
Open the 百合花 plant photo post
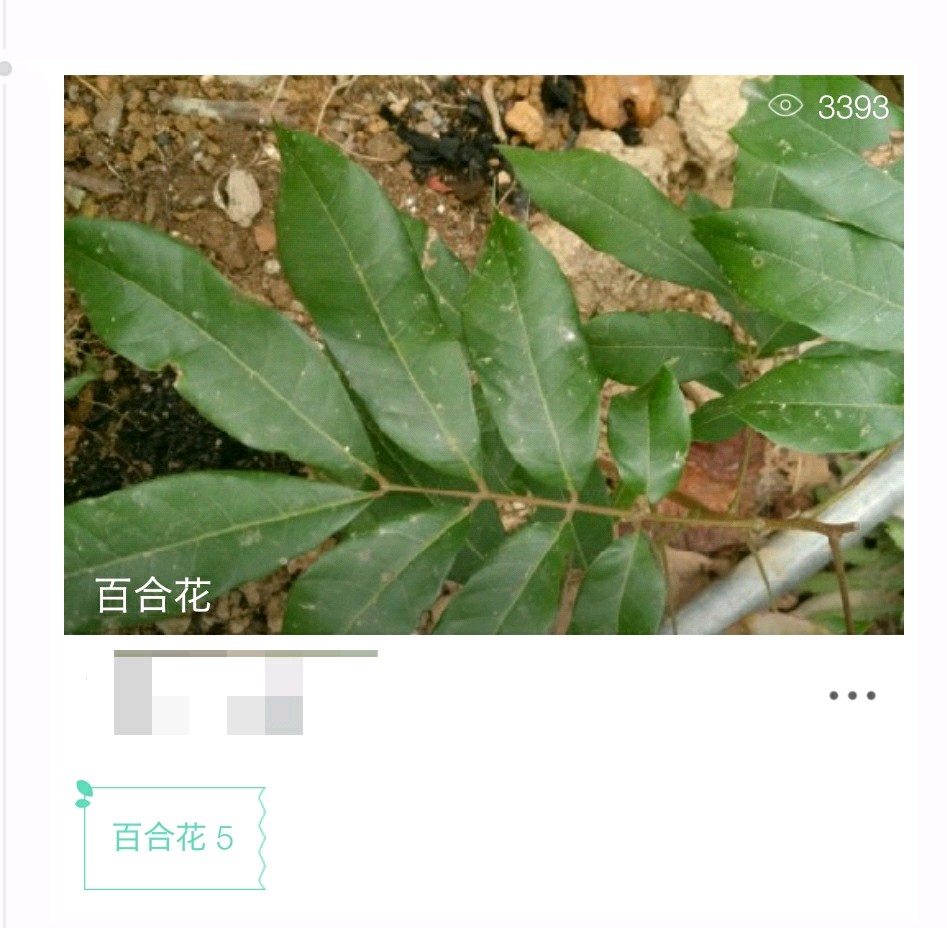click(483, 355)
